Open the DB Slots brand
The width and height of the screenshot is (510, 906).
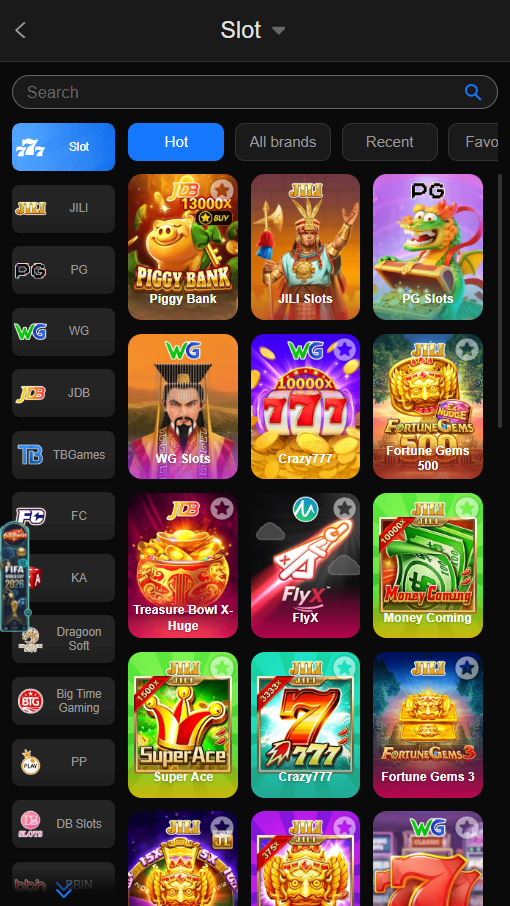point(64,824)
